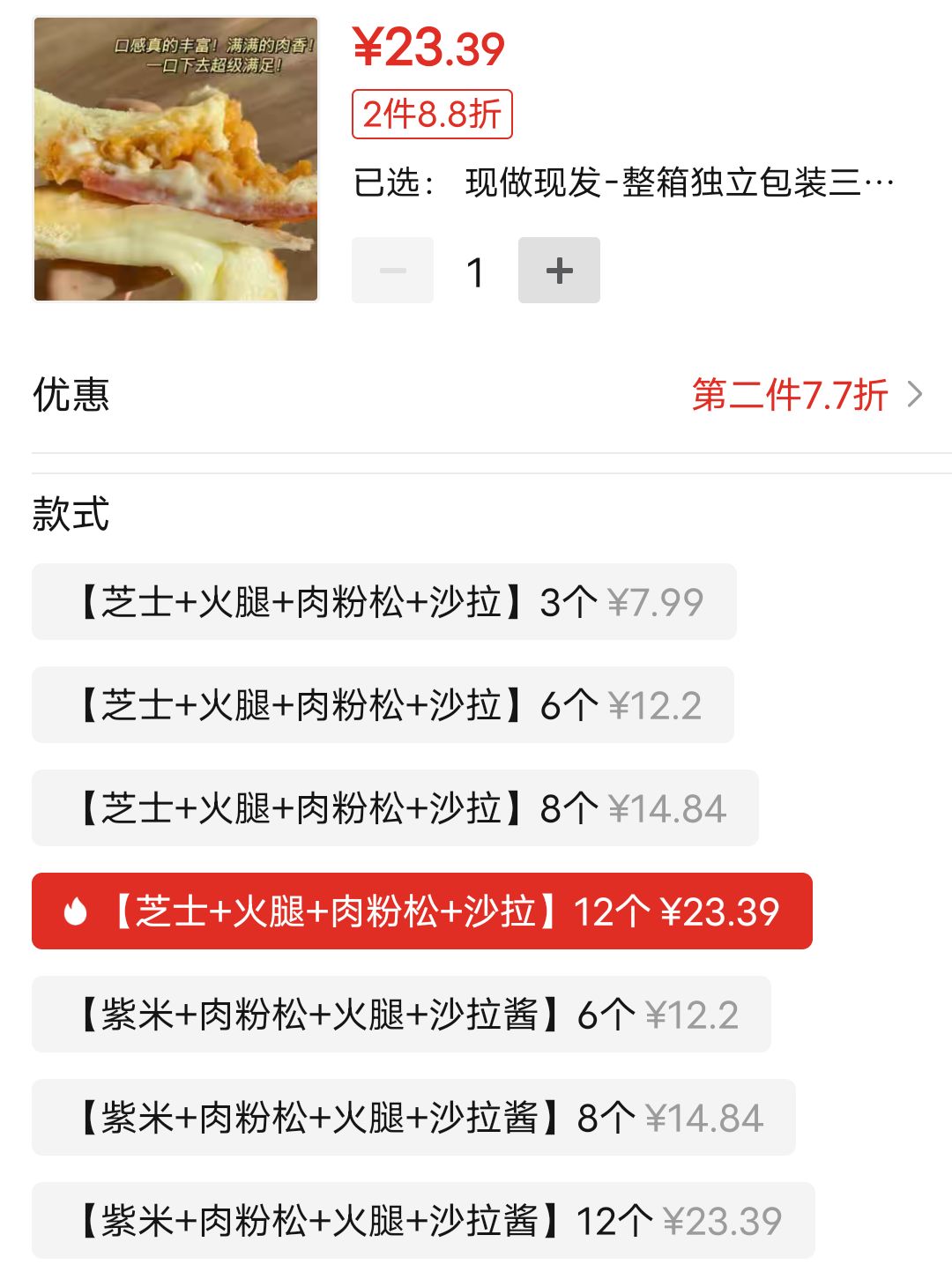952x1272 pixels.
Task: Choose 芝士+火腿+肉粉松+沙拉 6个 ¥12.2
Action: click(383, 705)
